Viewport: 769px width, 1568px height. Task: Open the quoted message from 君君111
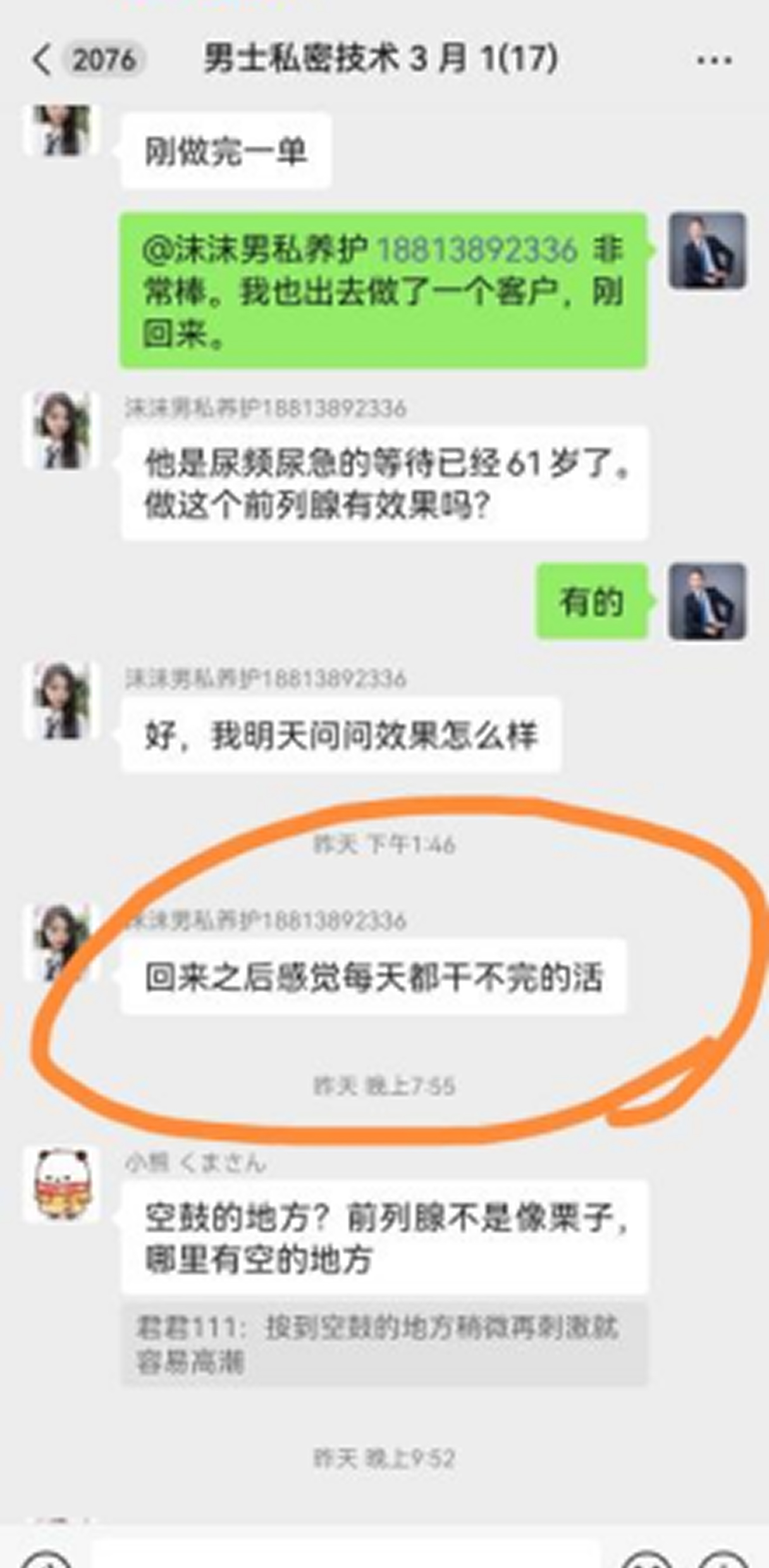[384, 1344]
